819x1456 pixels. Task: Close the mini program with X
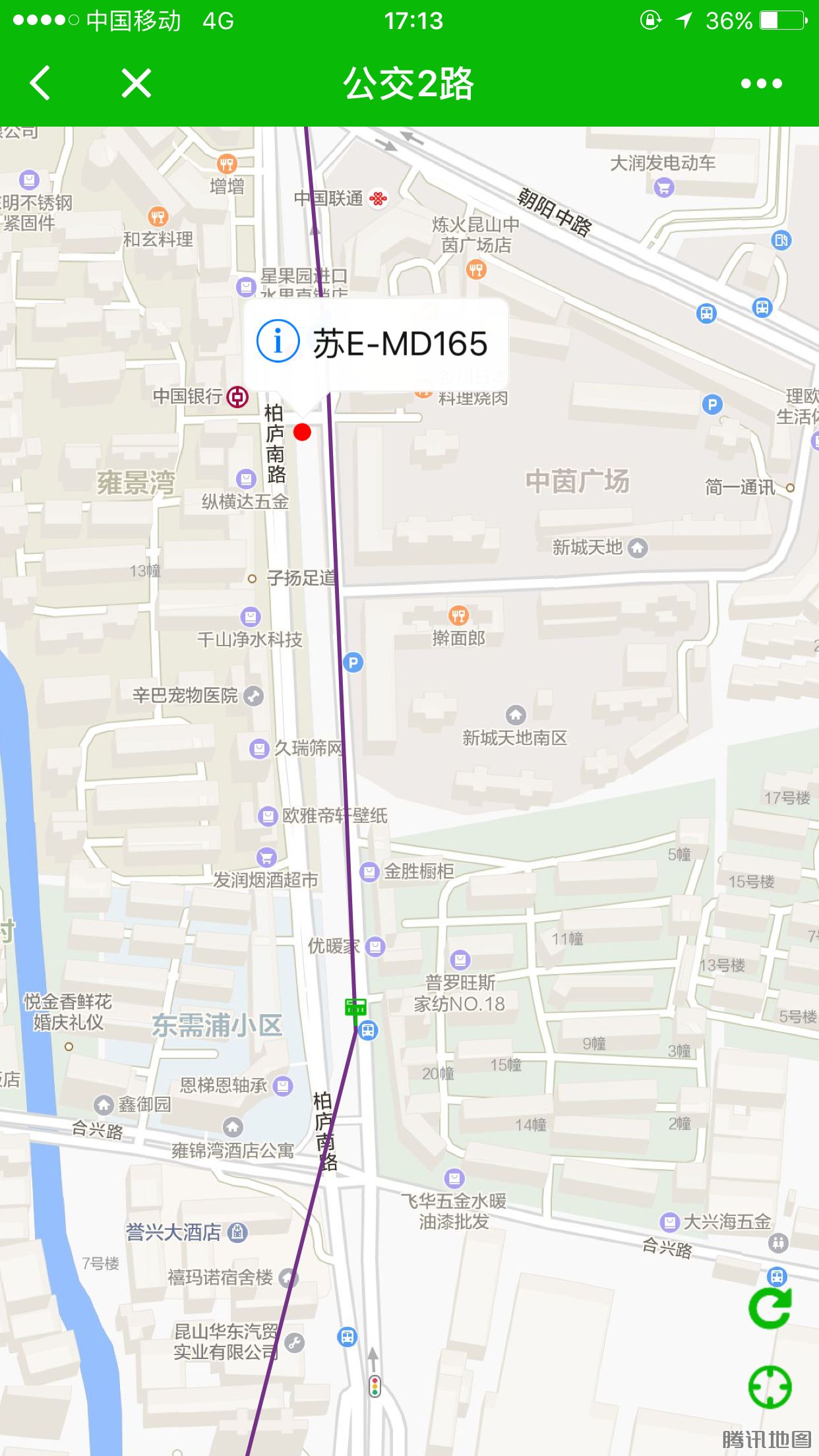click(136, 83)
